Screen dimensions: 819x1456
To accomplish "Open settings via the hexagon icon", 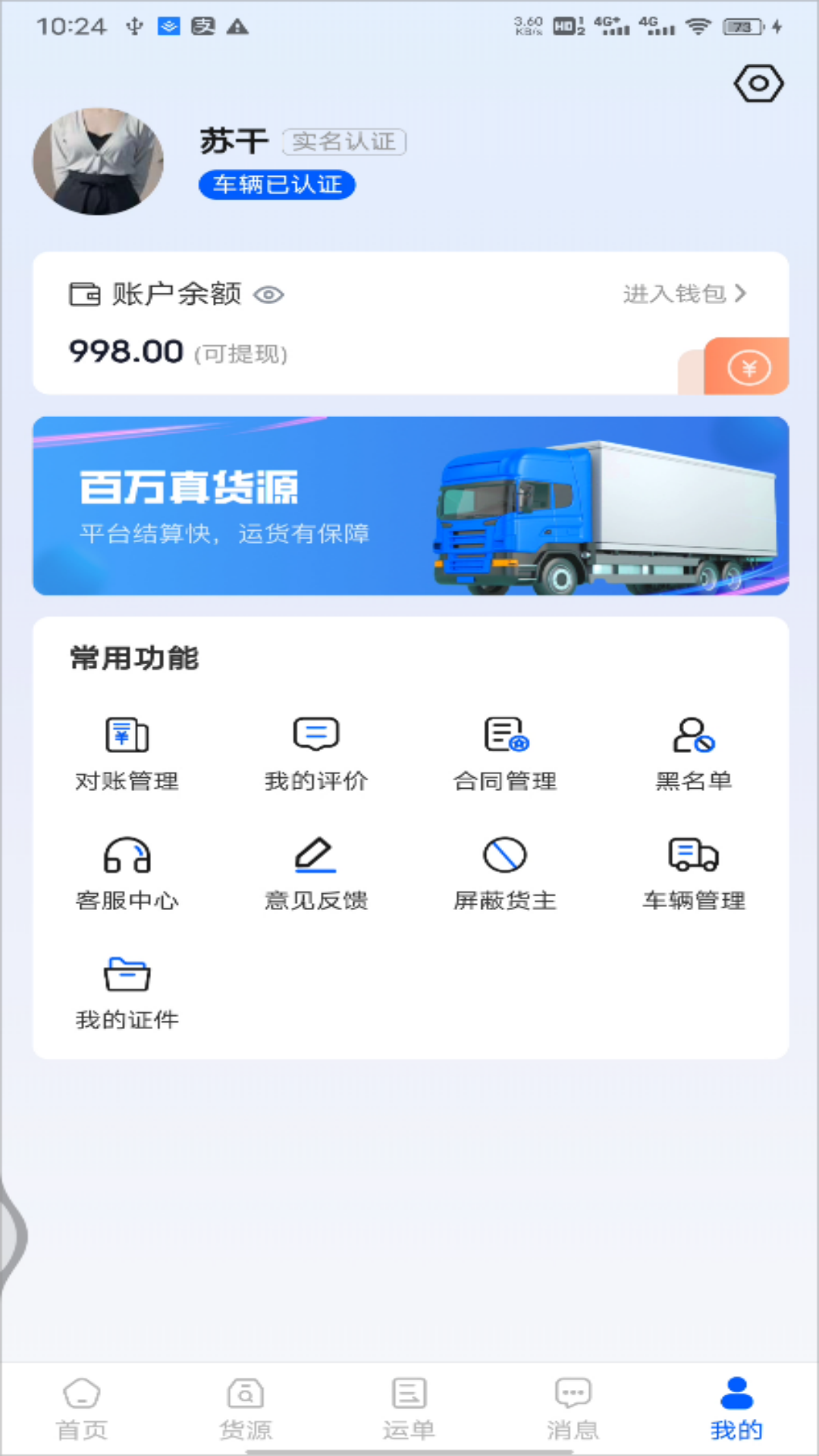I will pyautogui.click(x=758, y=83).
